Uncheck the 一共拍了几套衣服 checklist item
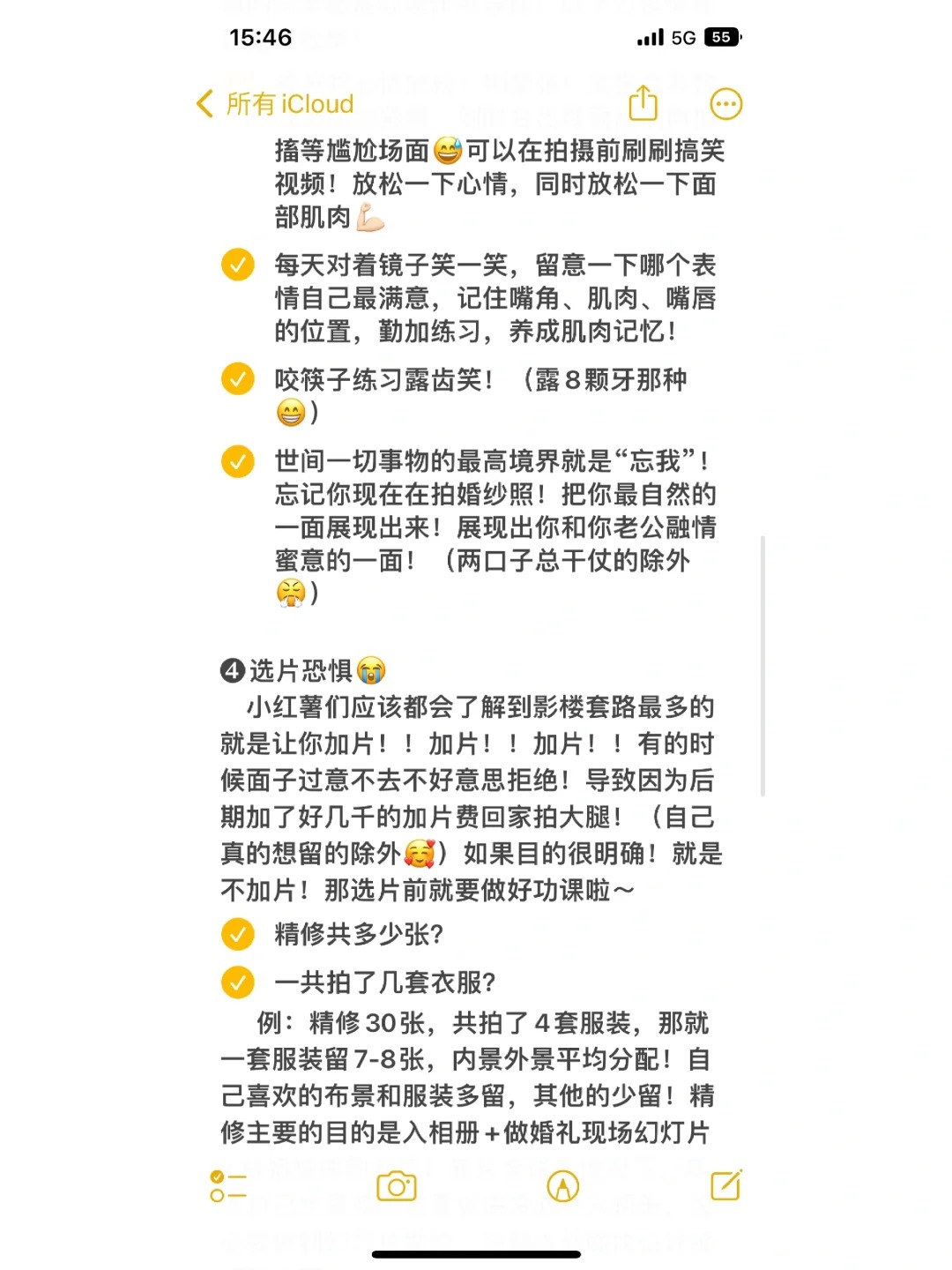This screenshot has width=952, height=1270. [x=238, y=982]
